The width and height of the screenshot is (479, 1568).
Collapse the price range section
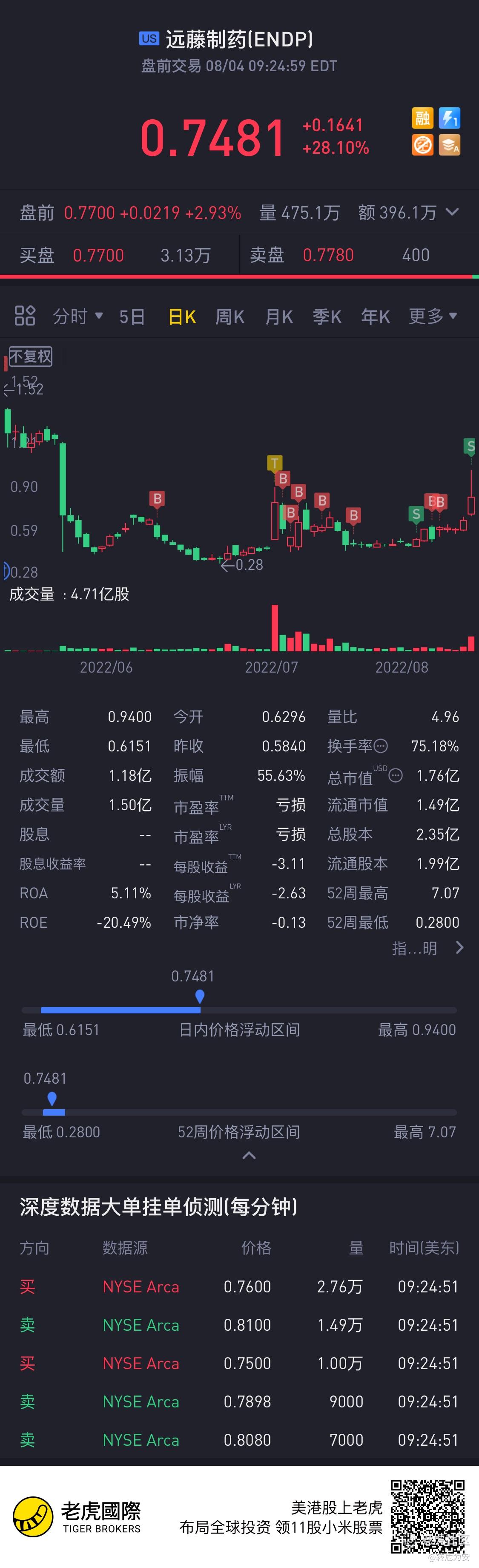249,1155
